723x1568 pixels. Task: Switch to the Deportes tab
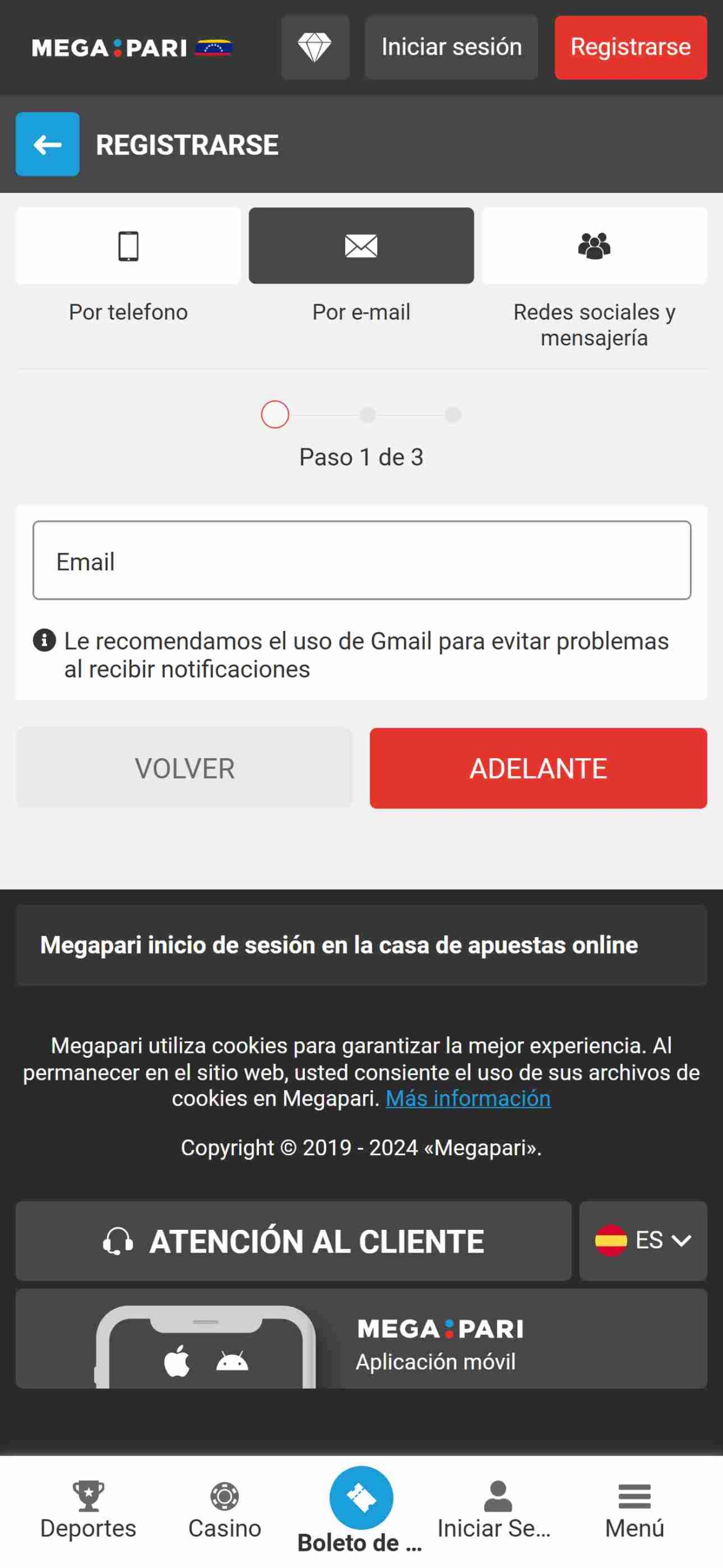click(88, 1510)
